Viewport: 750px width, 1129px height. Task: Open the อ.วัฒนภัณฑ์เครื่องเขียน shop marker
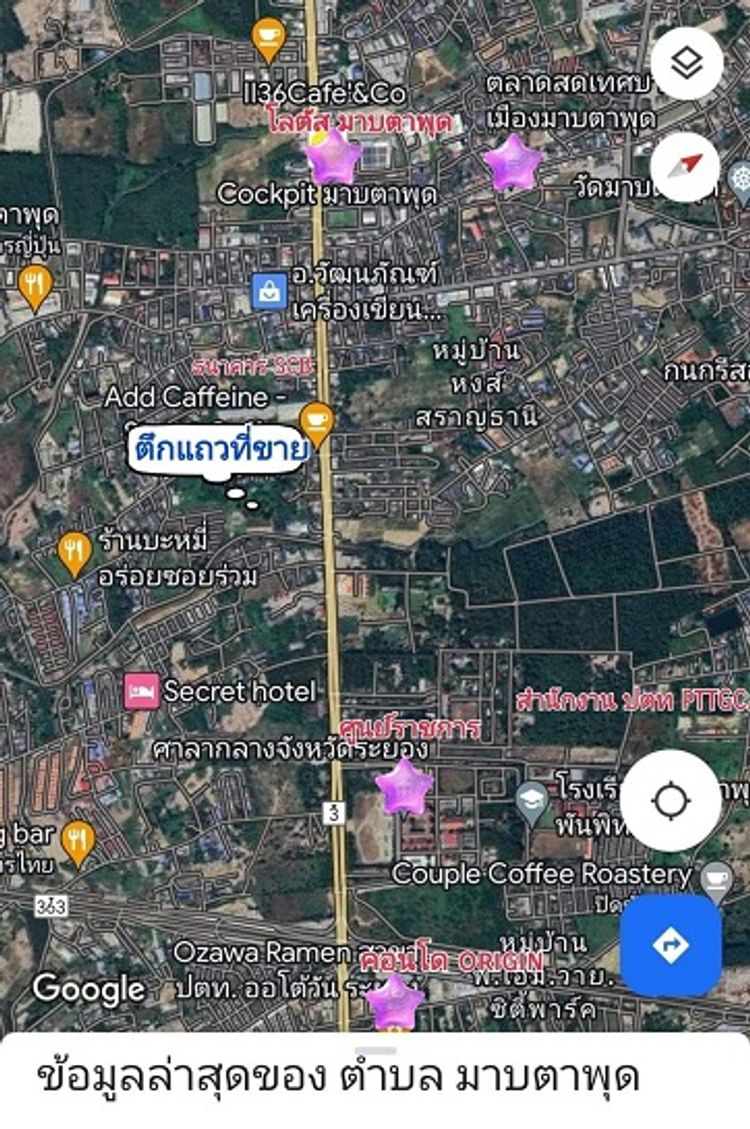click(x=269, y=291)
